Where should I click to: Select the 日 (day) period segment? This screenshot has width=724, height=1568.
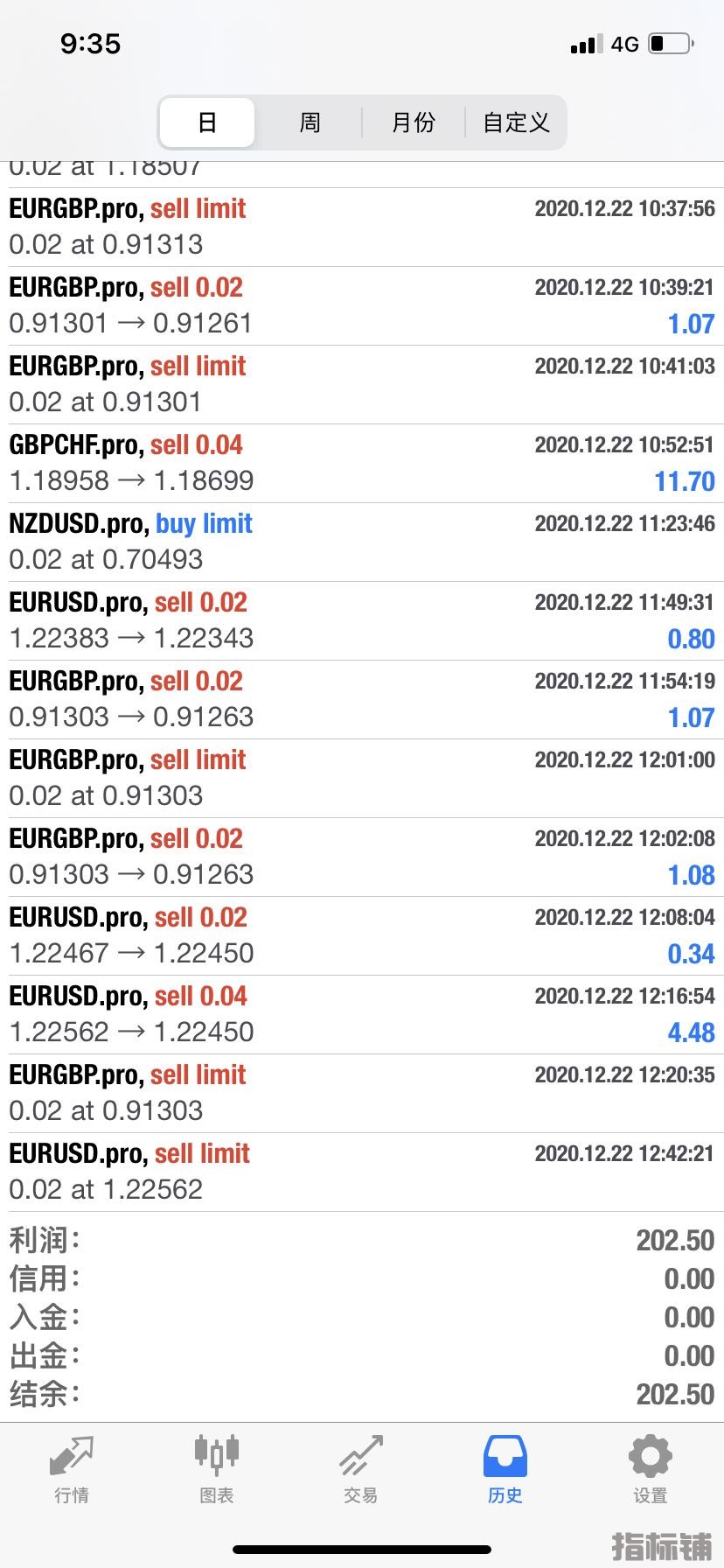click(x=207, y=122)
